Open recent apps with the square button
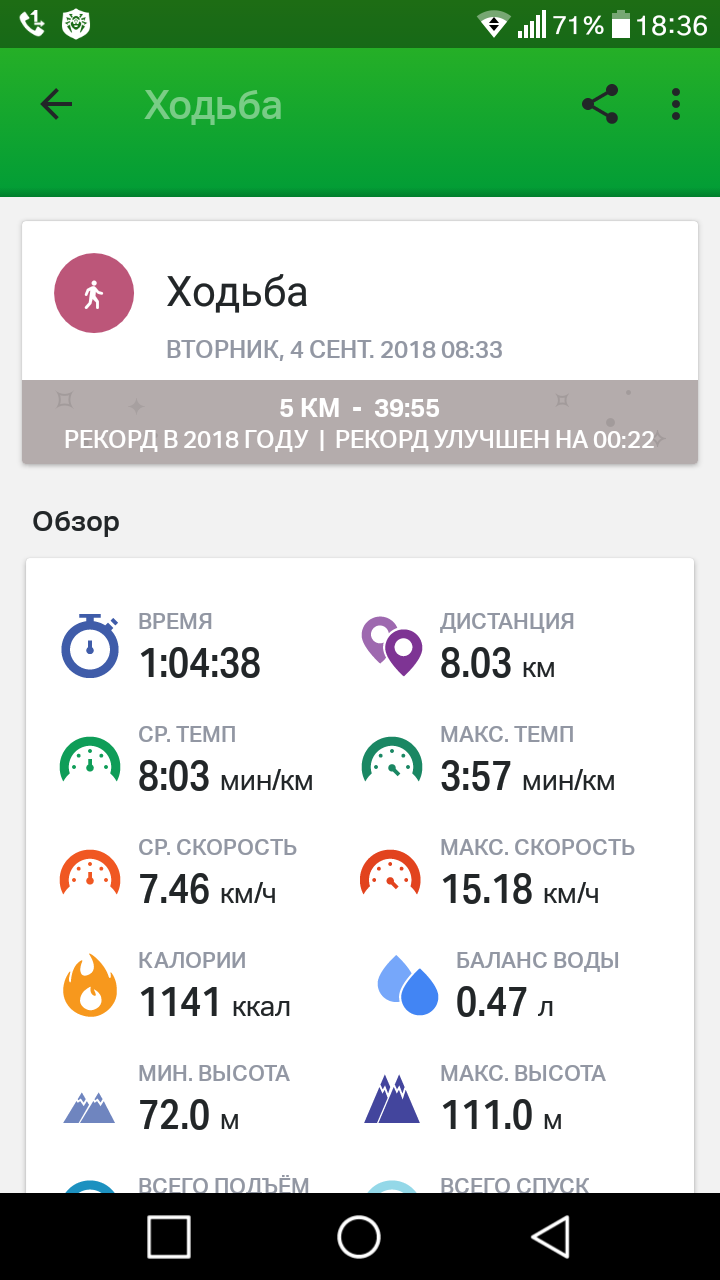The height and width of the screenshot is (1280, 720). pos(169,1236)
